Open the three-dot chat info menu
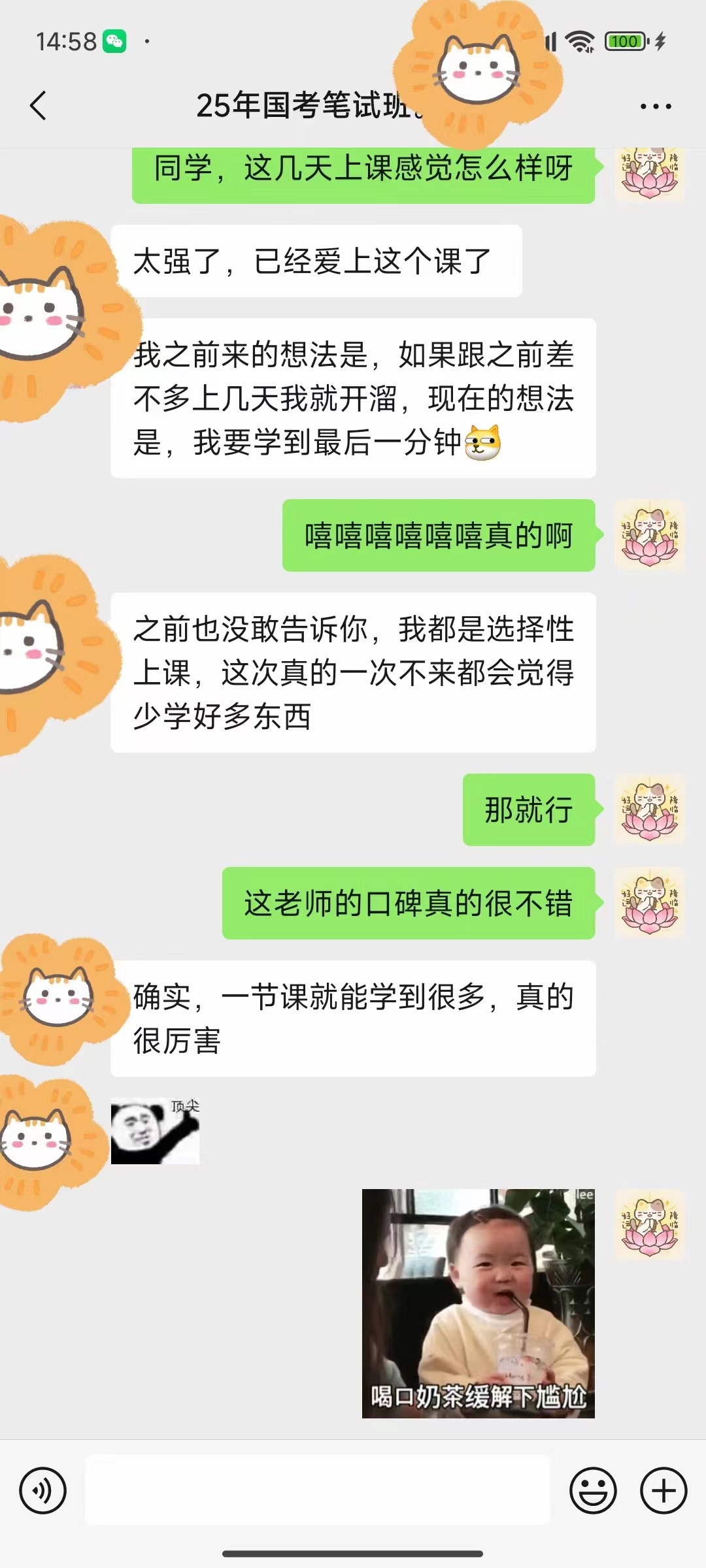The height and width of the screenshot is (1568, 706). point(655,106)
